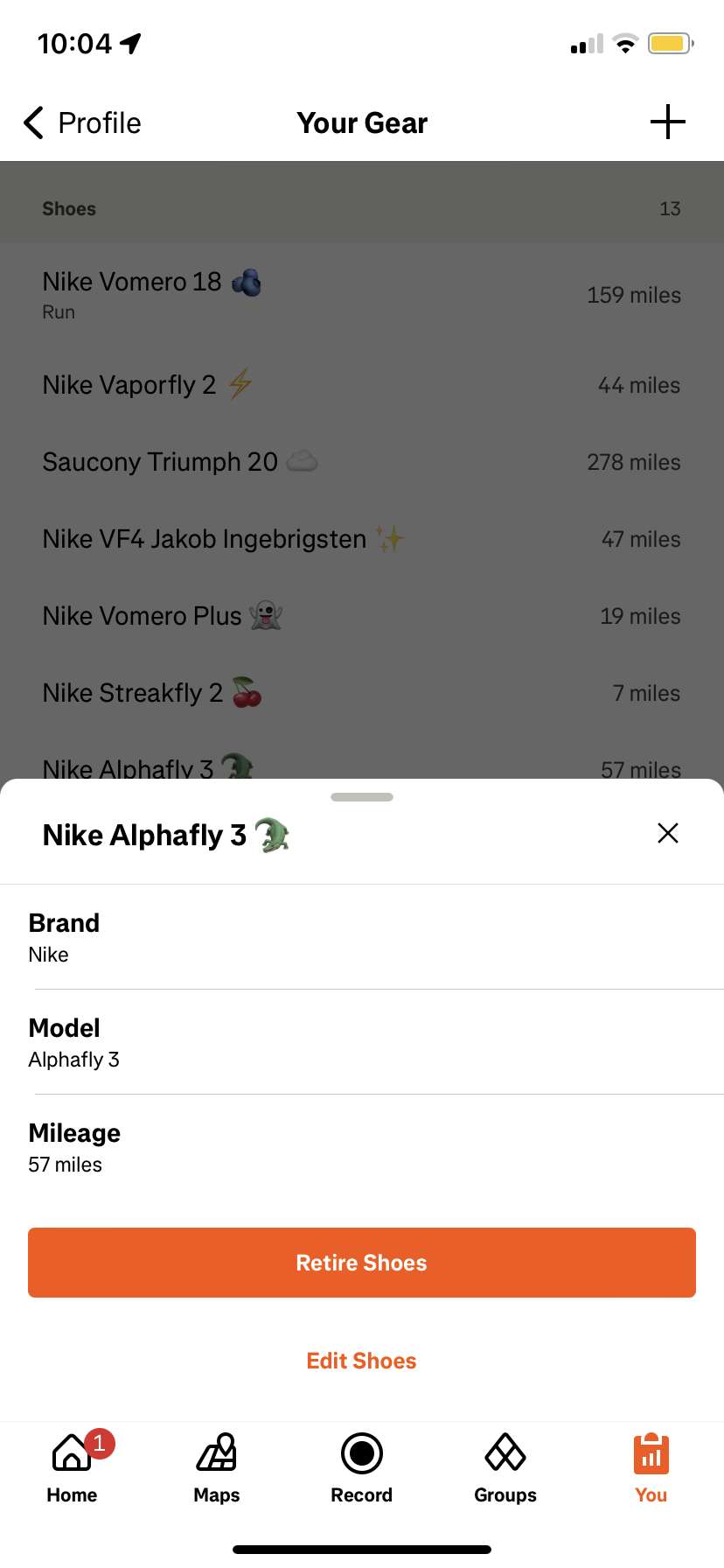This screenshot has height=1568, width=724.
Task: Open the Maps tab
Action: pyautogui.click(x=217, y=1468)
